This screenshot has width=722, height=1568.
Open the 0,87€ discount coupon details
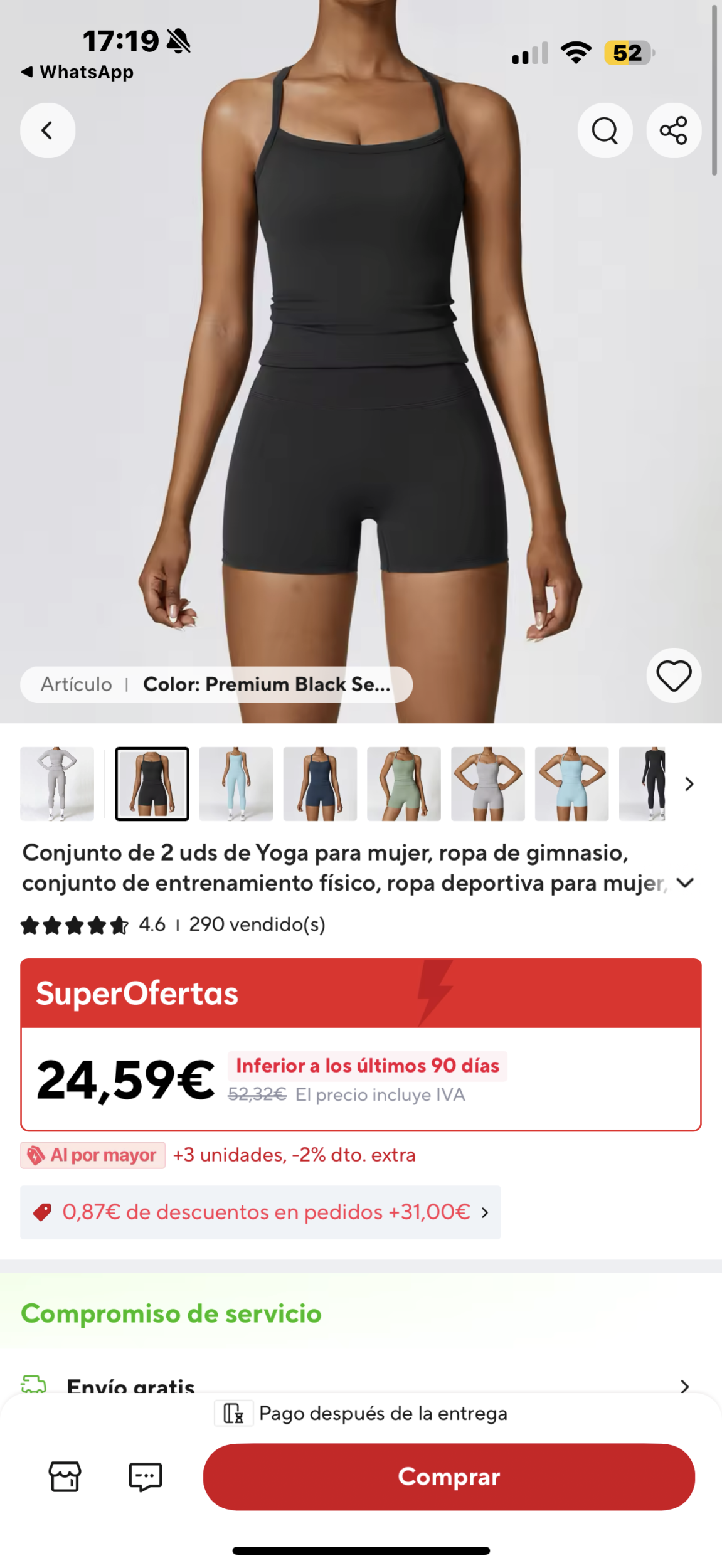pyautogui.click(x=260, y=1212)
